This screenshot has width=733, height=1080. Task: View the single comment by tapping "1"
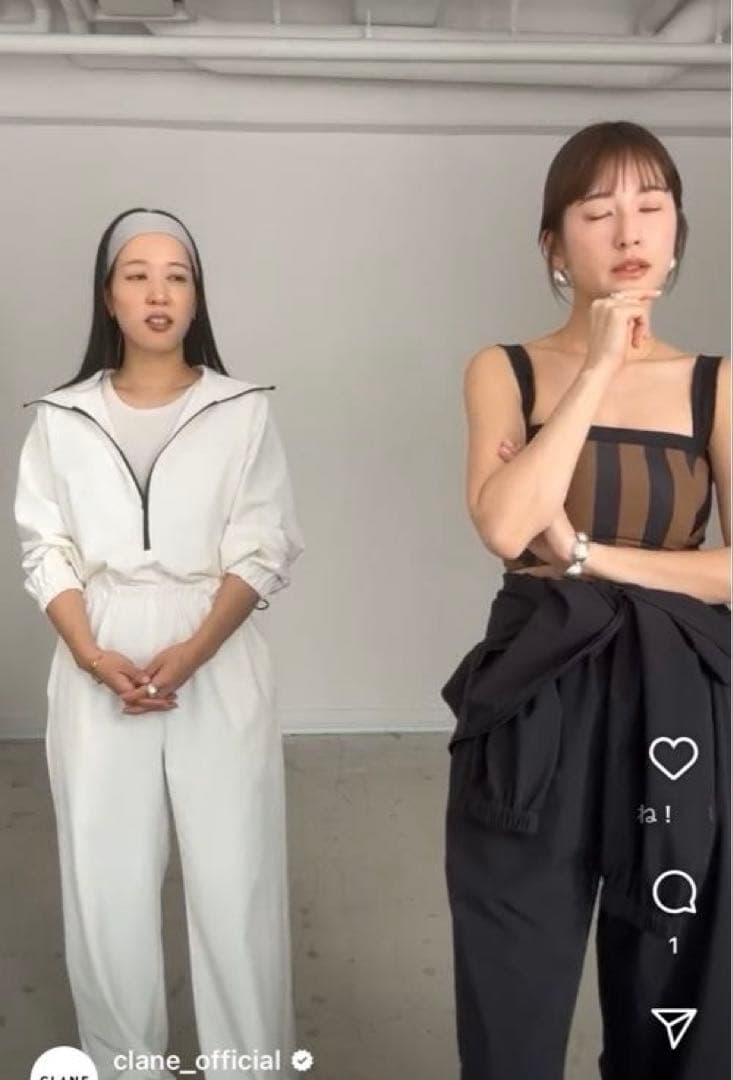[673, 946]
